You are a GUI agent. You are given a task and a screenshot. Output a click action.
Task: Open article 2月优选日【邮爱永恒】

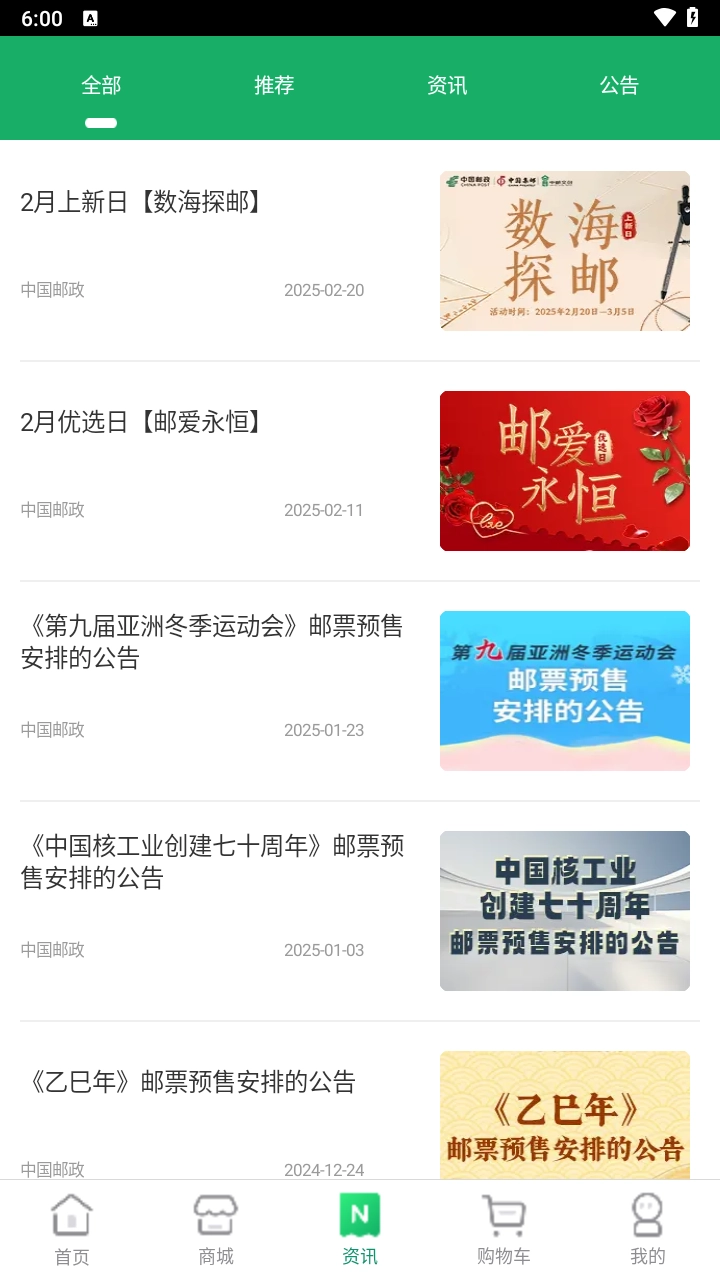(141, 423)
